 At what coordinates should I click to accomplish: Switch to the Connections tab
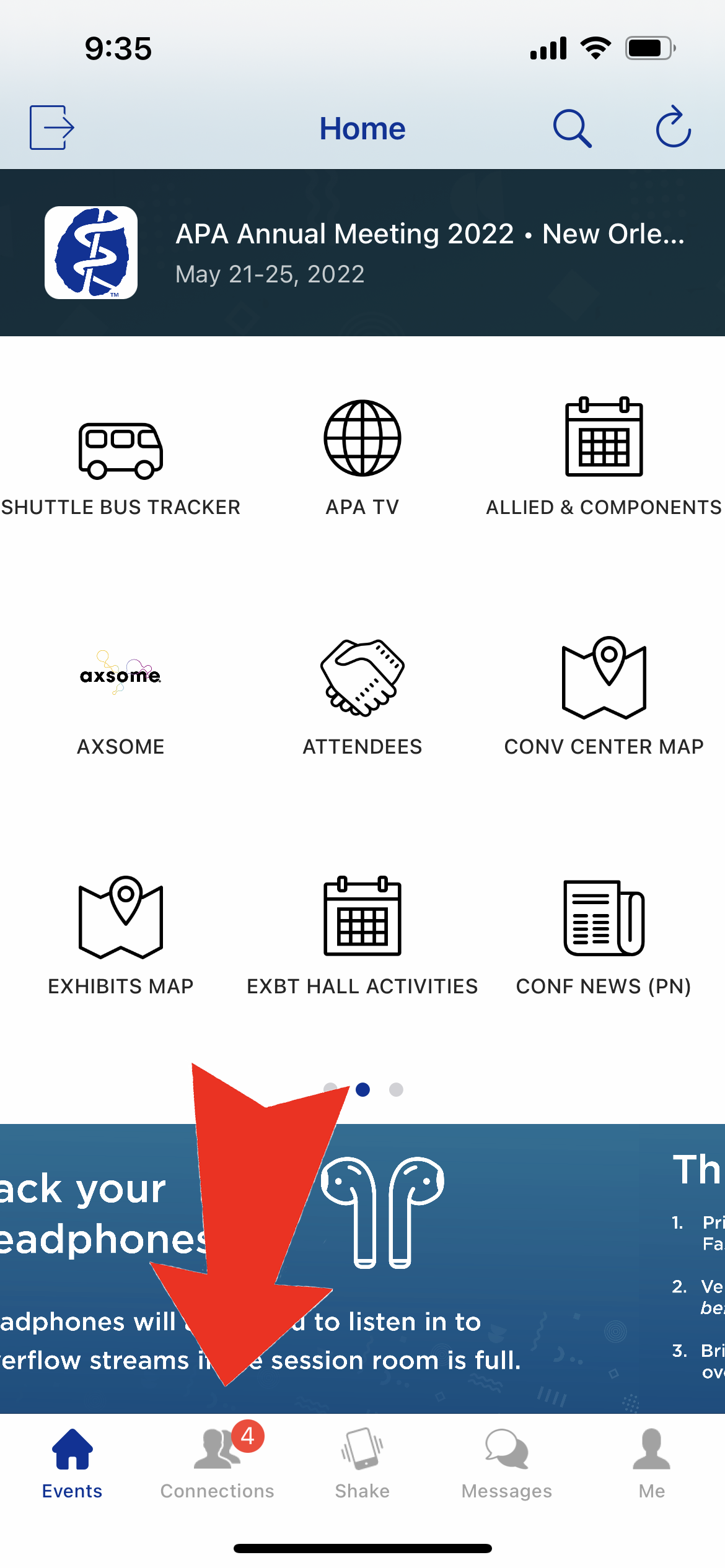coord(217,1464)
